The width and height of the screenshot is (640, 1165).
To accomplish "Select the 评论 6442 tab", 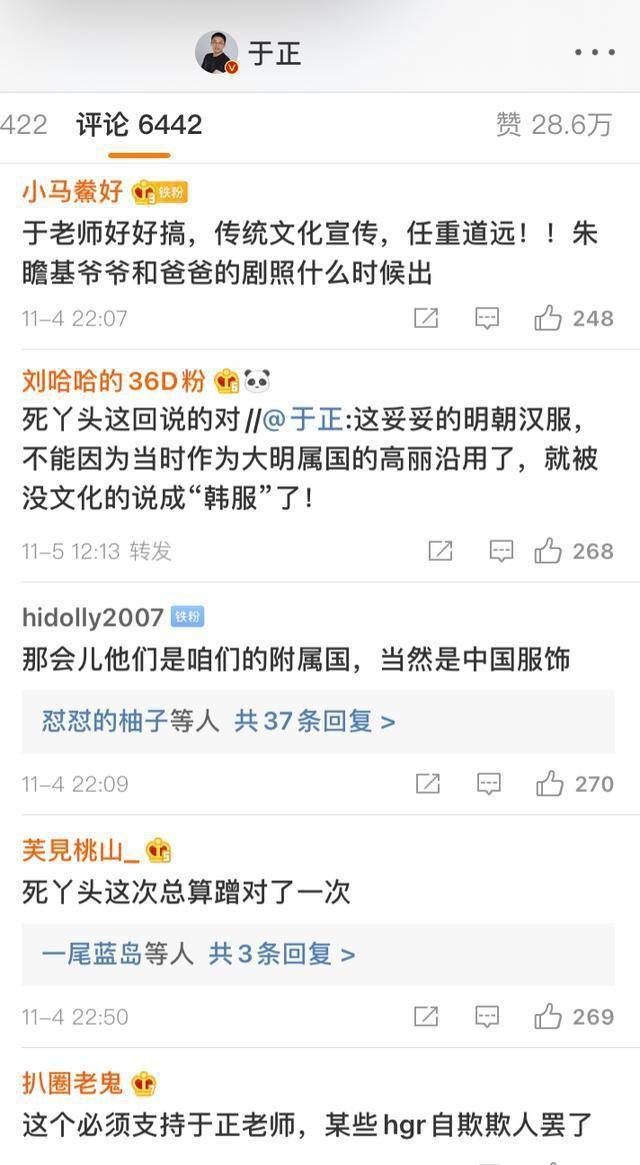I will 139,125.
